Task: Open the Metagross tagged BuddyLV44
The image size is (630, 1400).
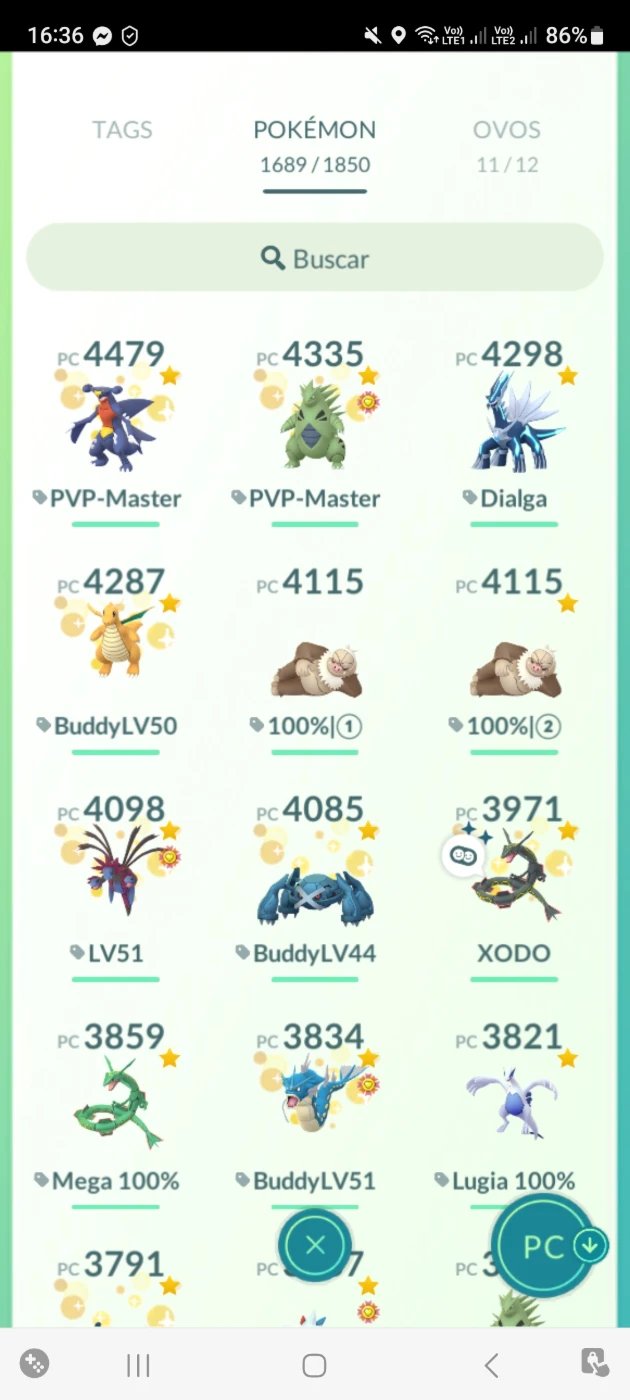Action: coord(315,885)
